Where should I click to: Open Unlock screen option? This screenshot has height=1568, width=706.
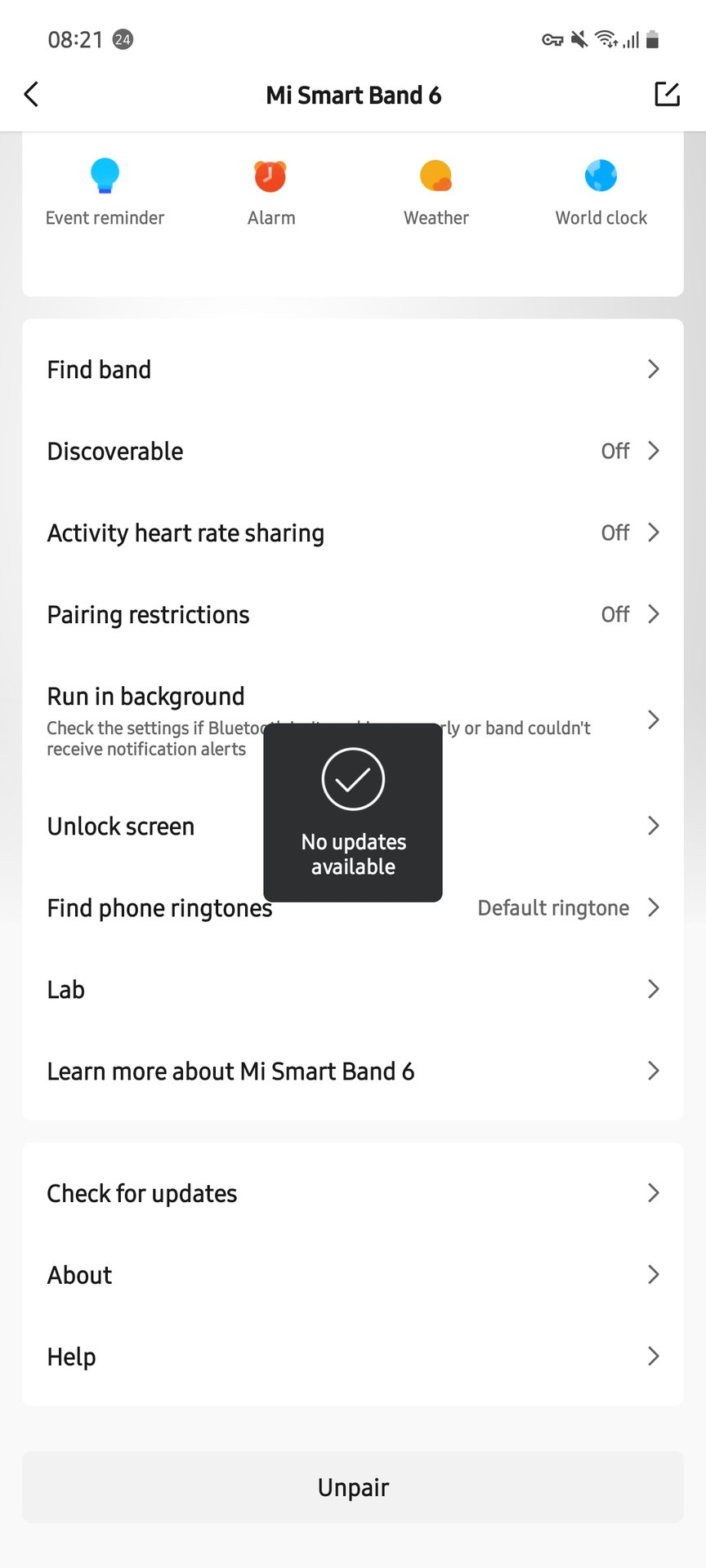(x=353, y=826)
